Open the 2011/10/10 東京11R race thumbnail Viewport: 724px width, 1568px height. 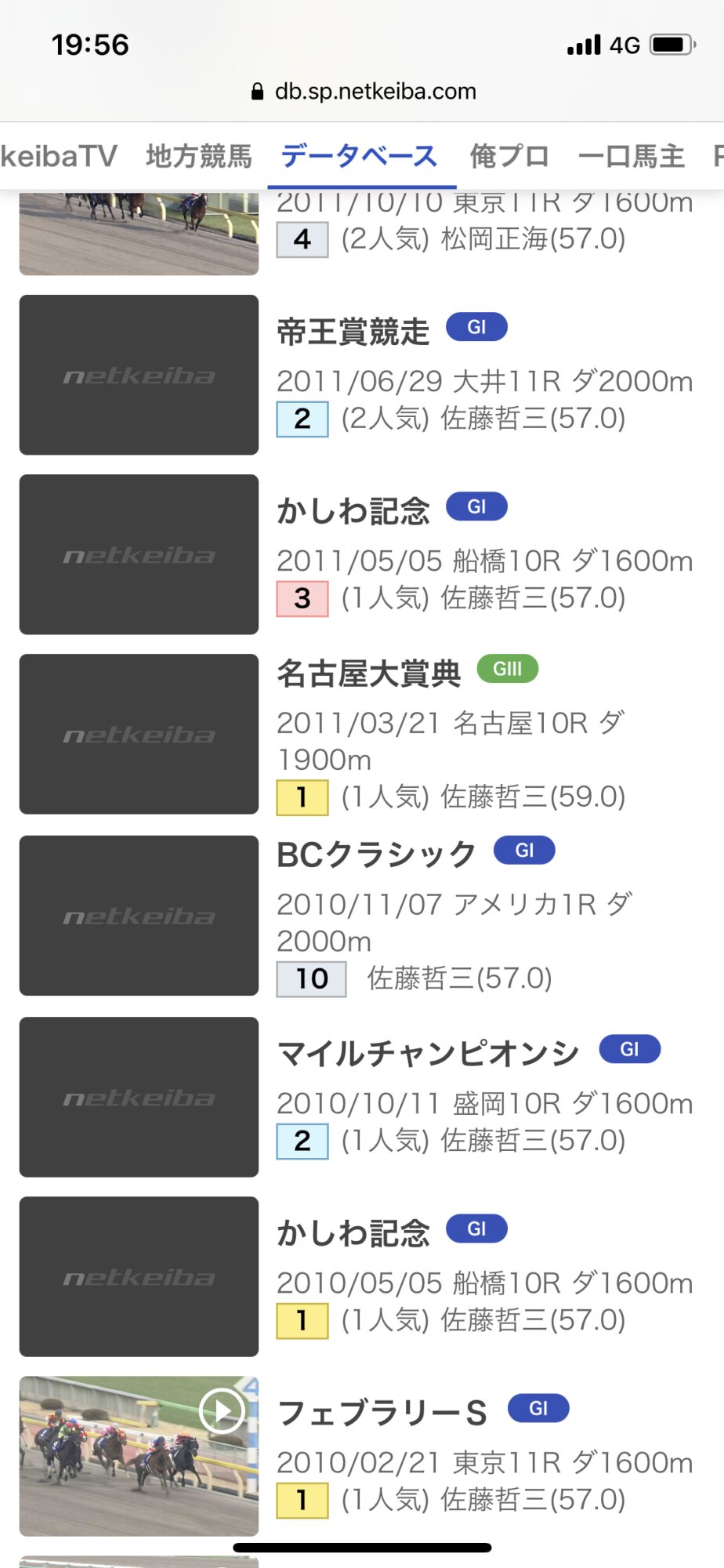click(139, 233)
